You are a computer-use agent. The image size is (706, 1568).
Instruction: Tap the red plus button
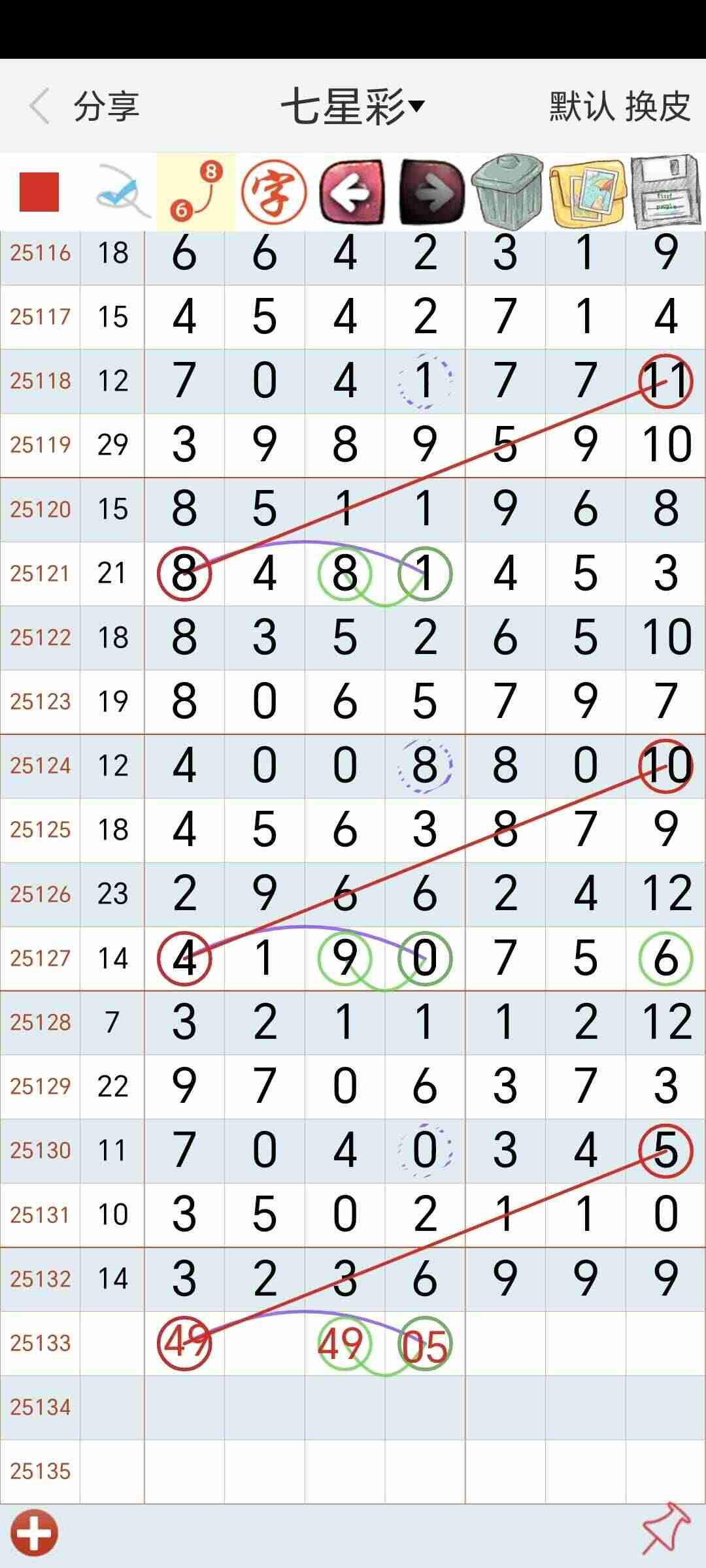[34, 1533]
